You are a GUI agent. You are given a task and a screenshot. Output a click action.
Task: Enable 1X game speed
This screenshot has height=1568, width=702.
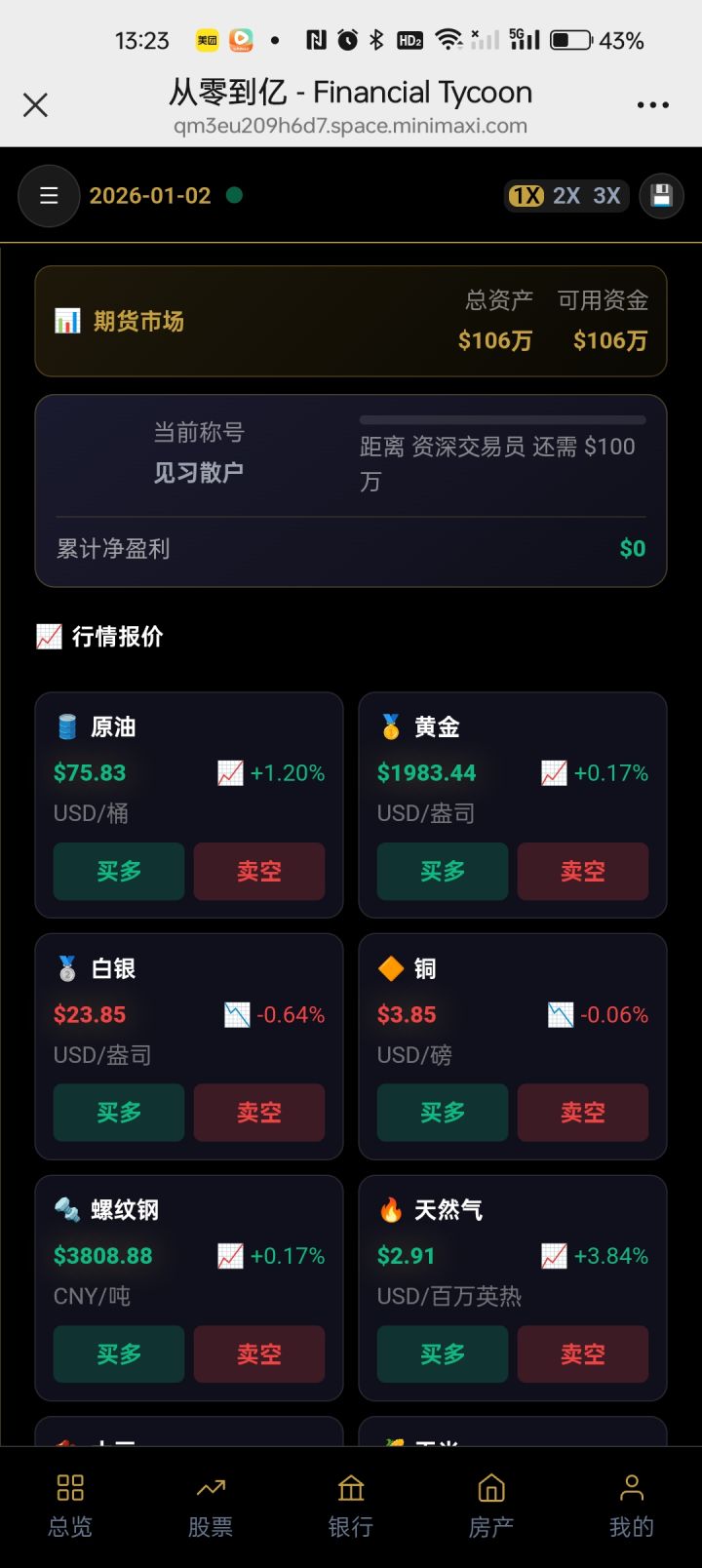(x=525, y=196)
